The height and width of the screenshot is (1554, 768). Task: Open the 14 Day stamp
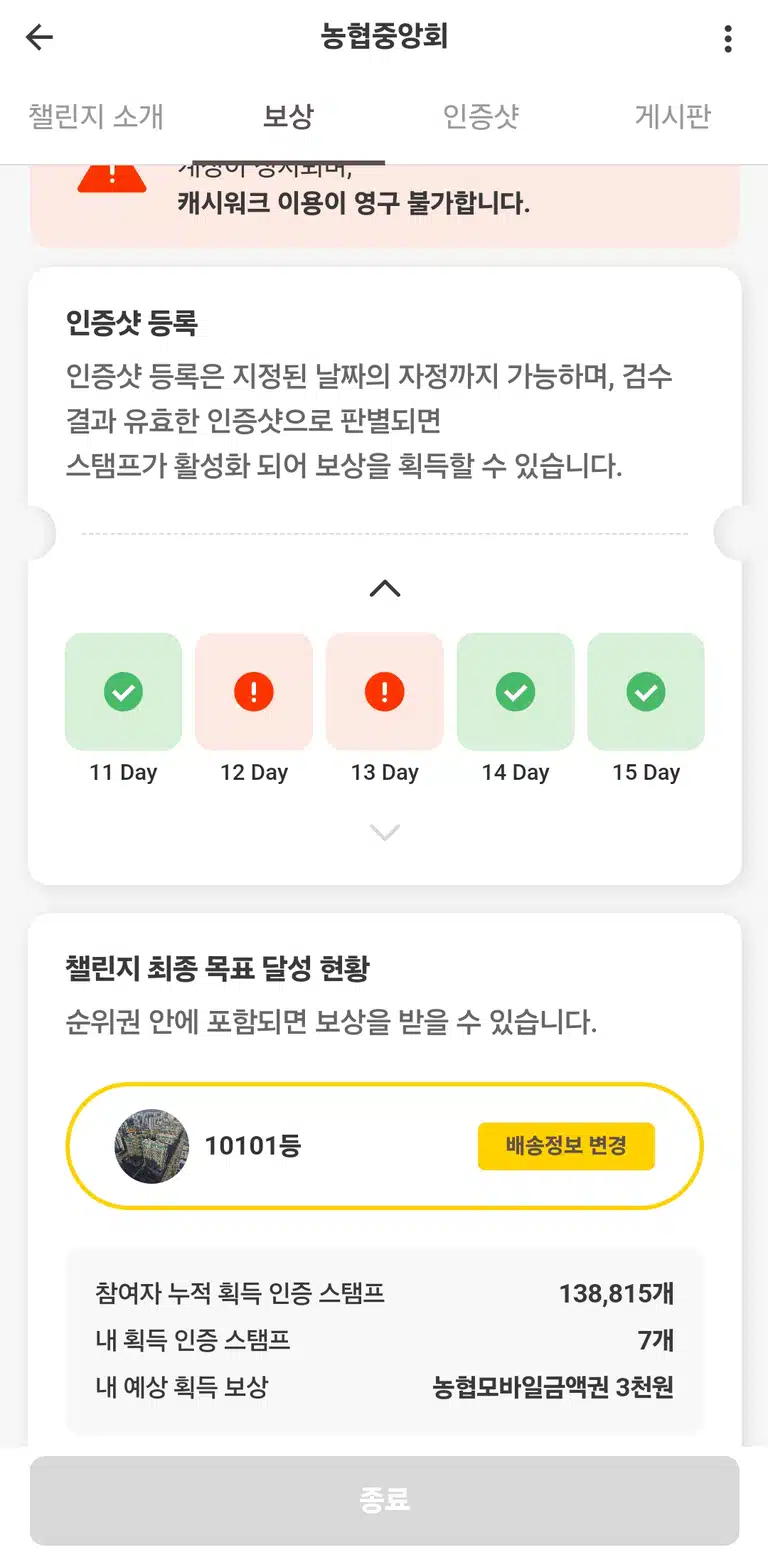[x=516, y=691]
